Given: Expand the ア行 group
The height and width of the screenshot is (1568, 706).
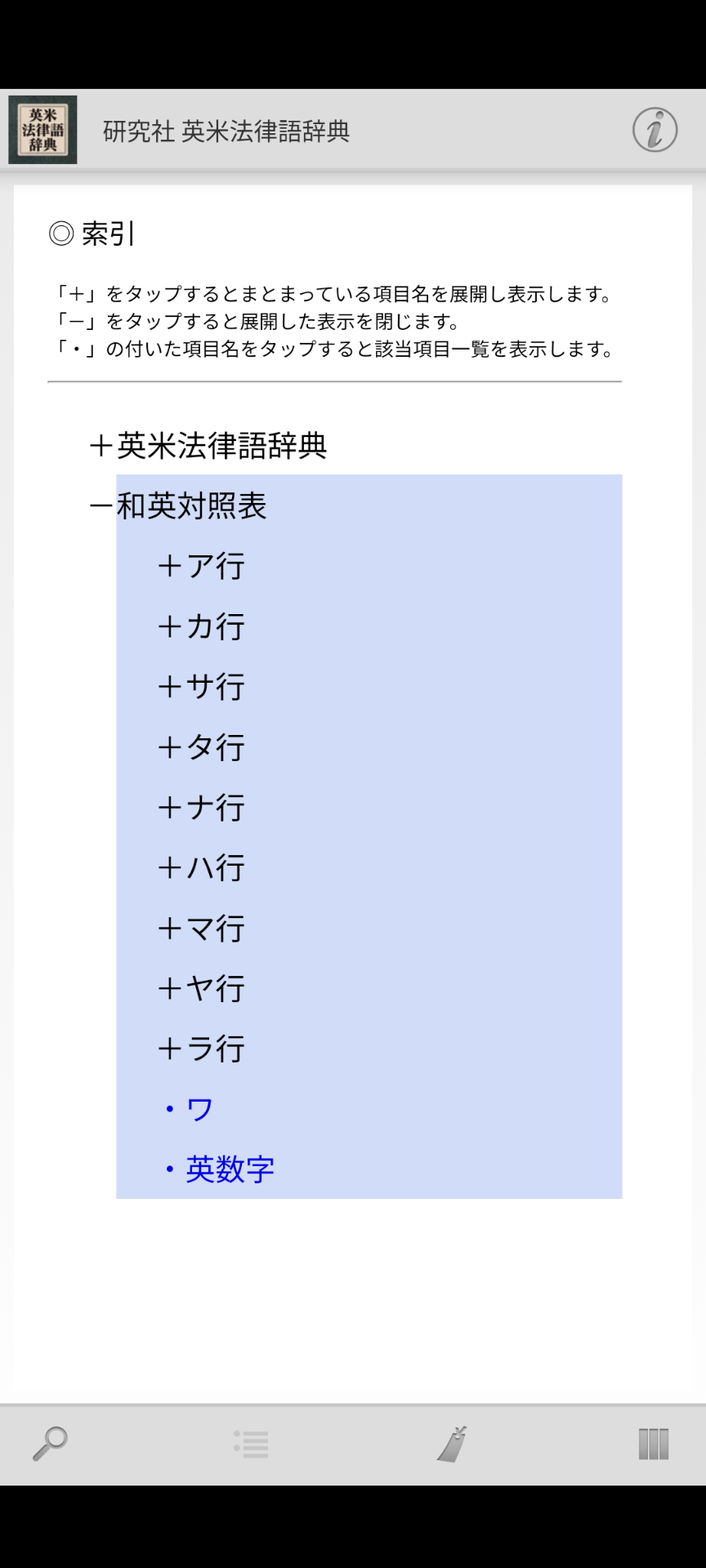Looking at the screenshot, I should [x=202, y=566].
